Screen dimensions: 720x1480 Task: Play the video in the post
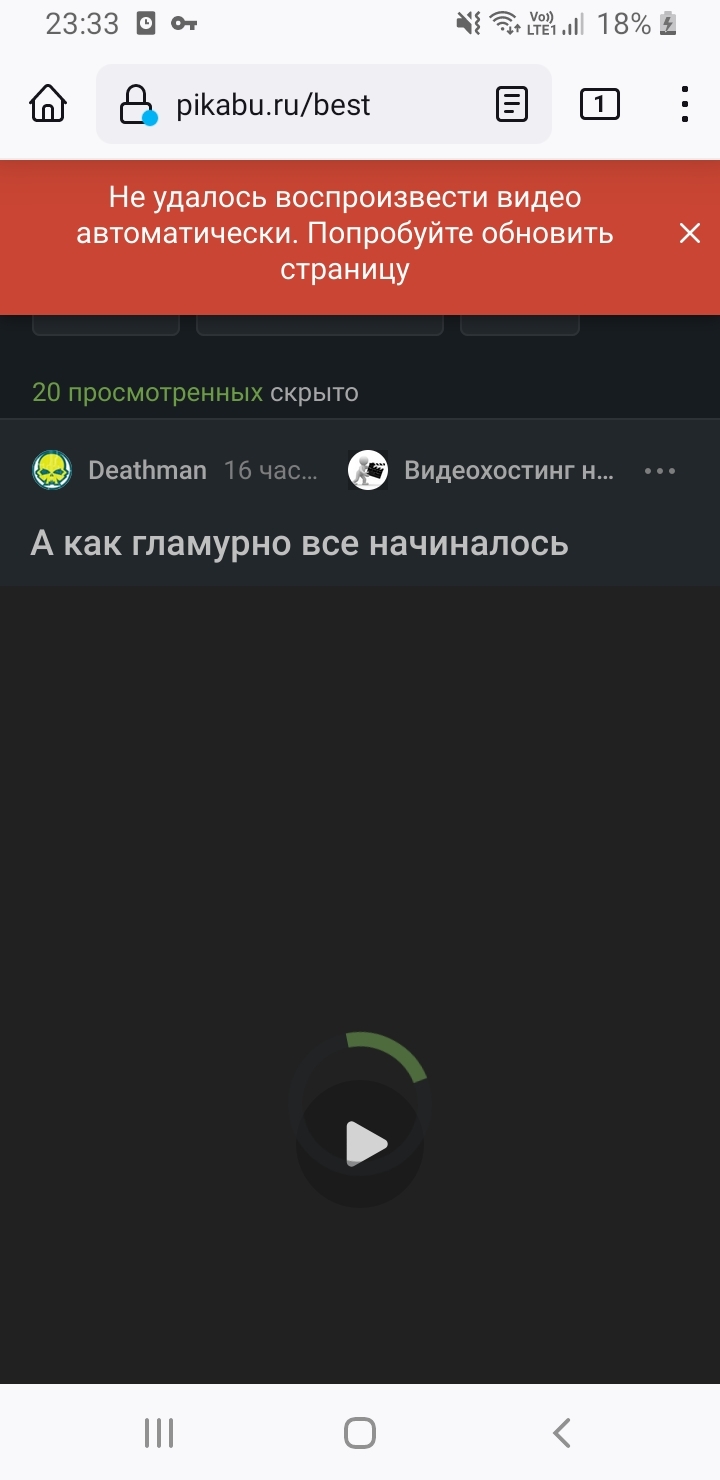360,1143
